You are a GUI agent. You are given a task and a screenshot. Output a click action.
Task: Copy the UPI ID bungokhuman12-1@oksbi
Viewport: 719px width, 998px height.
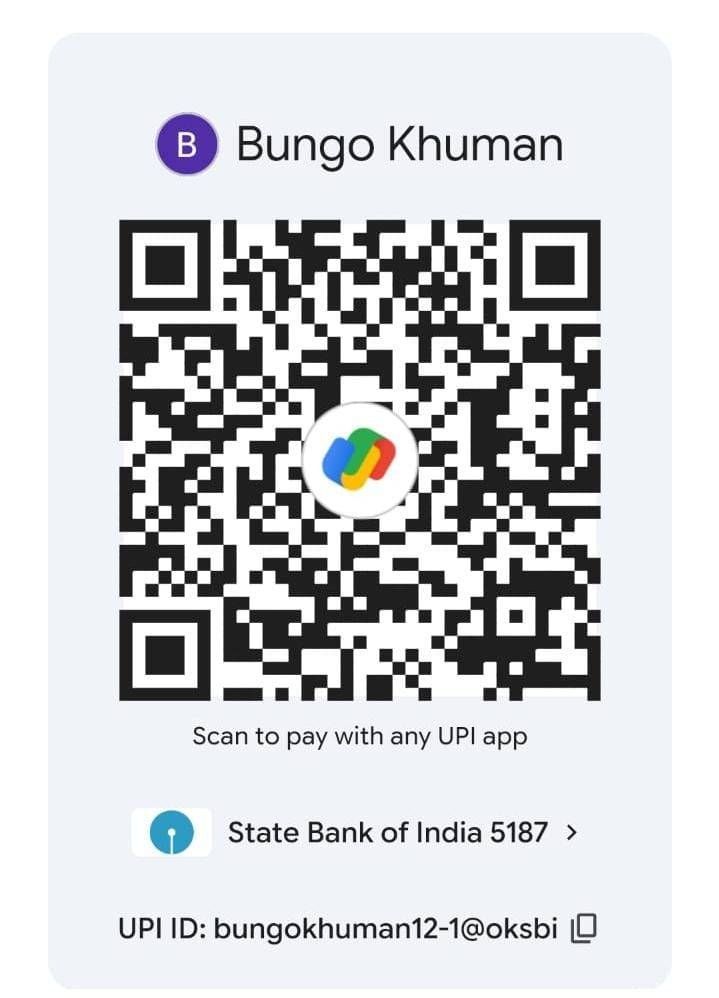click(583, 928)
